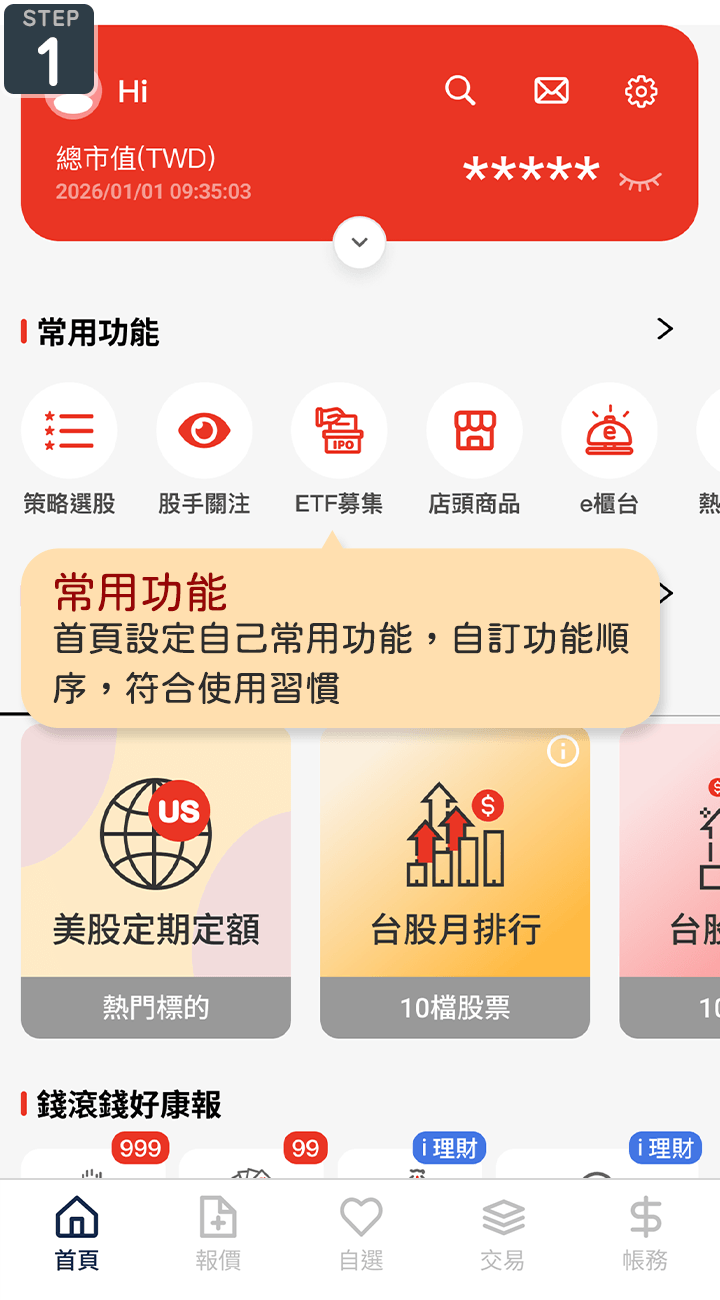Open the 股手關注 shortcut
Screen dimensions: 720x1300
tap(204, 431)
